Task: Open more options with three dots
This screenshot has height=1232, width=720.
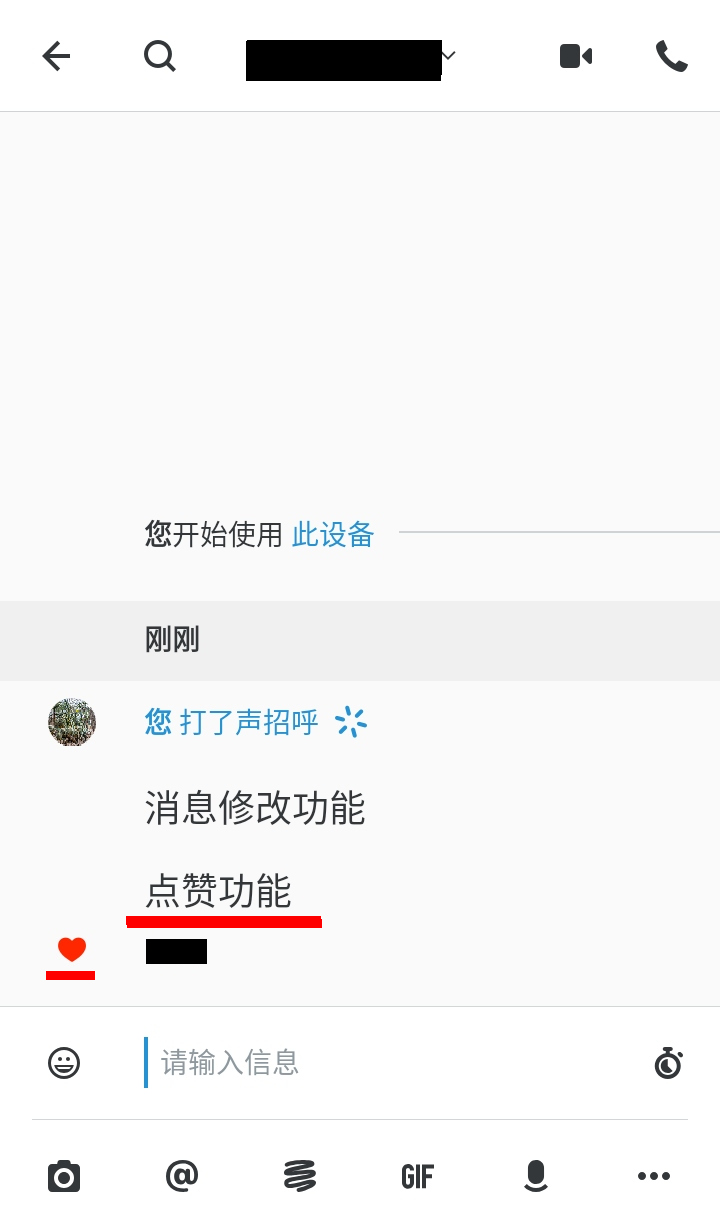Action: [x=654, y=1176]
